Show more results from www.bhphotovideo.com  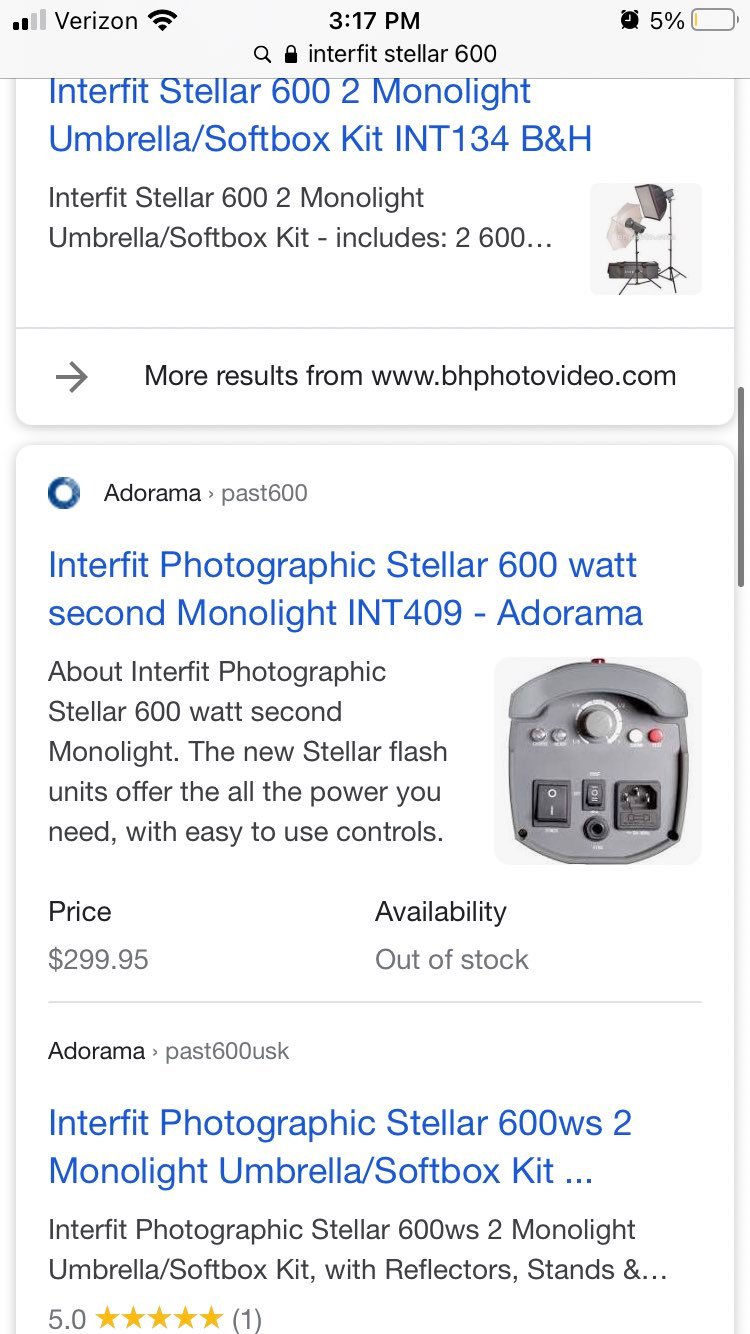(375, 376)
